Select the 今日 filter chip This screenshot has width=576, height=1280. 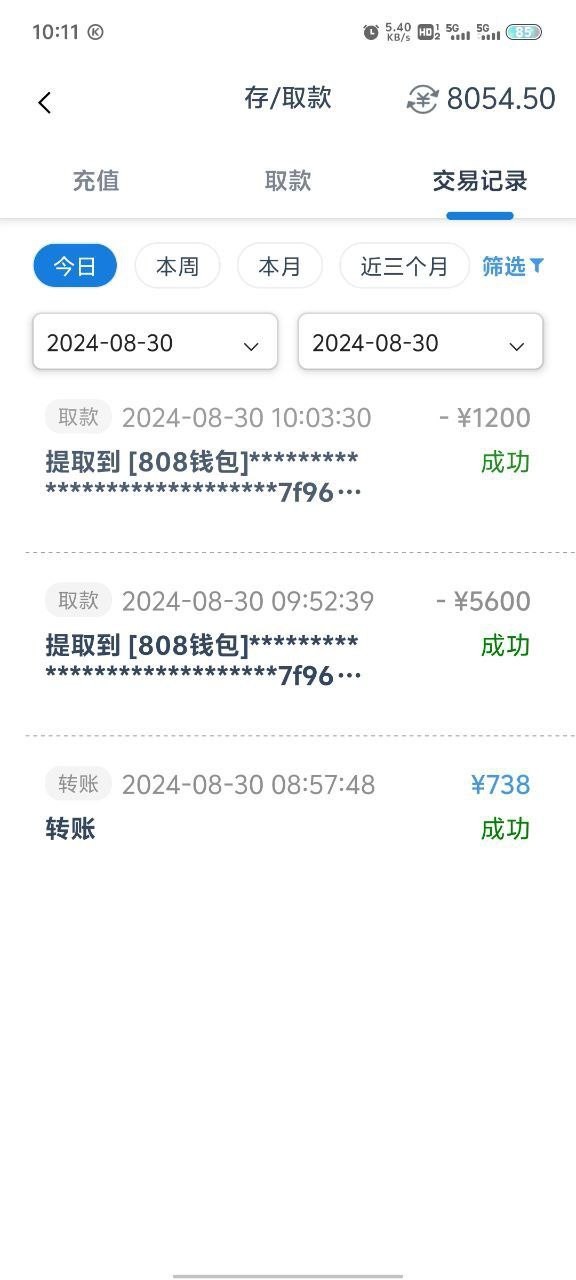75,266
